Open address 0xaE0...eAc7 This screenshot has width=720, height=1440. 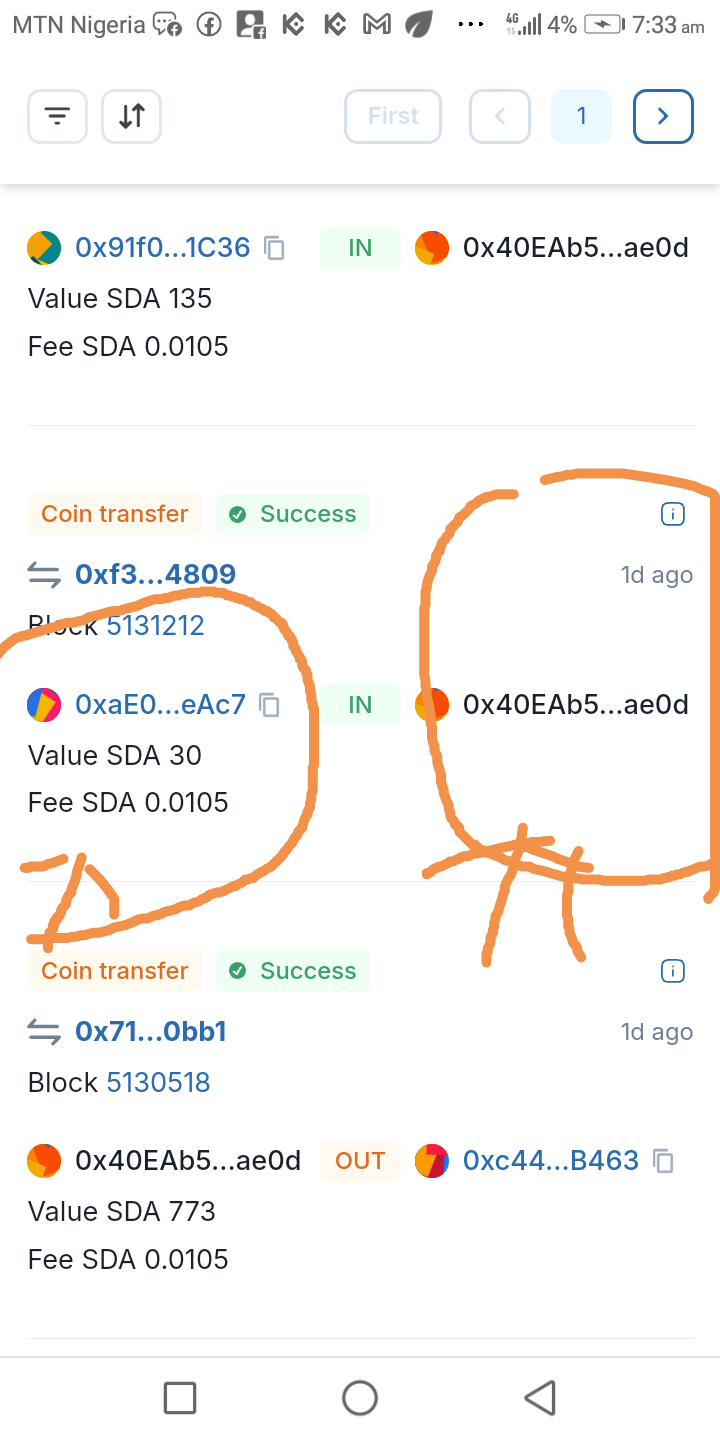coord(160,705)
